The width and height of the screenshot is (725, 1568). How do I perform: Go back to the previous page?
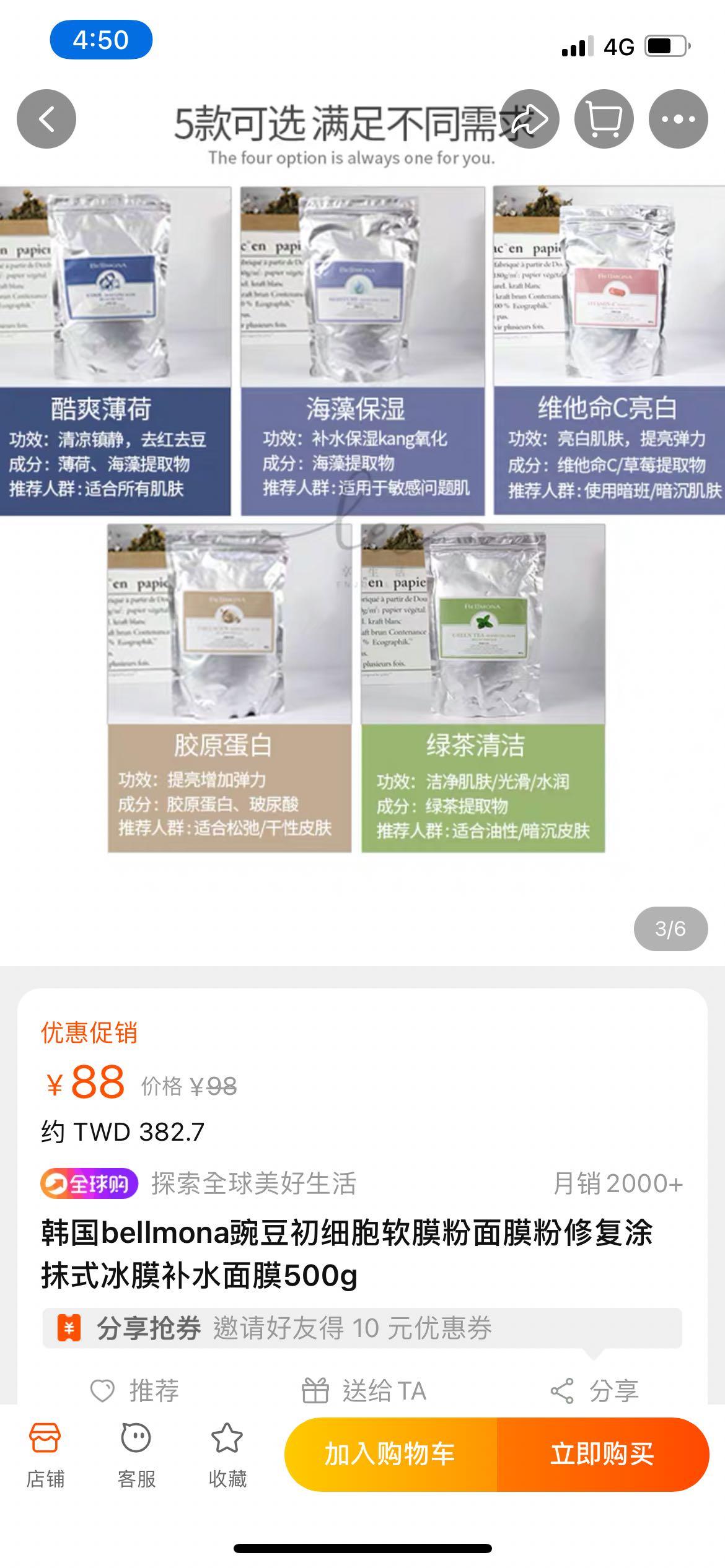[x=46, y=119]
